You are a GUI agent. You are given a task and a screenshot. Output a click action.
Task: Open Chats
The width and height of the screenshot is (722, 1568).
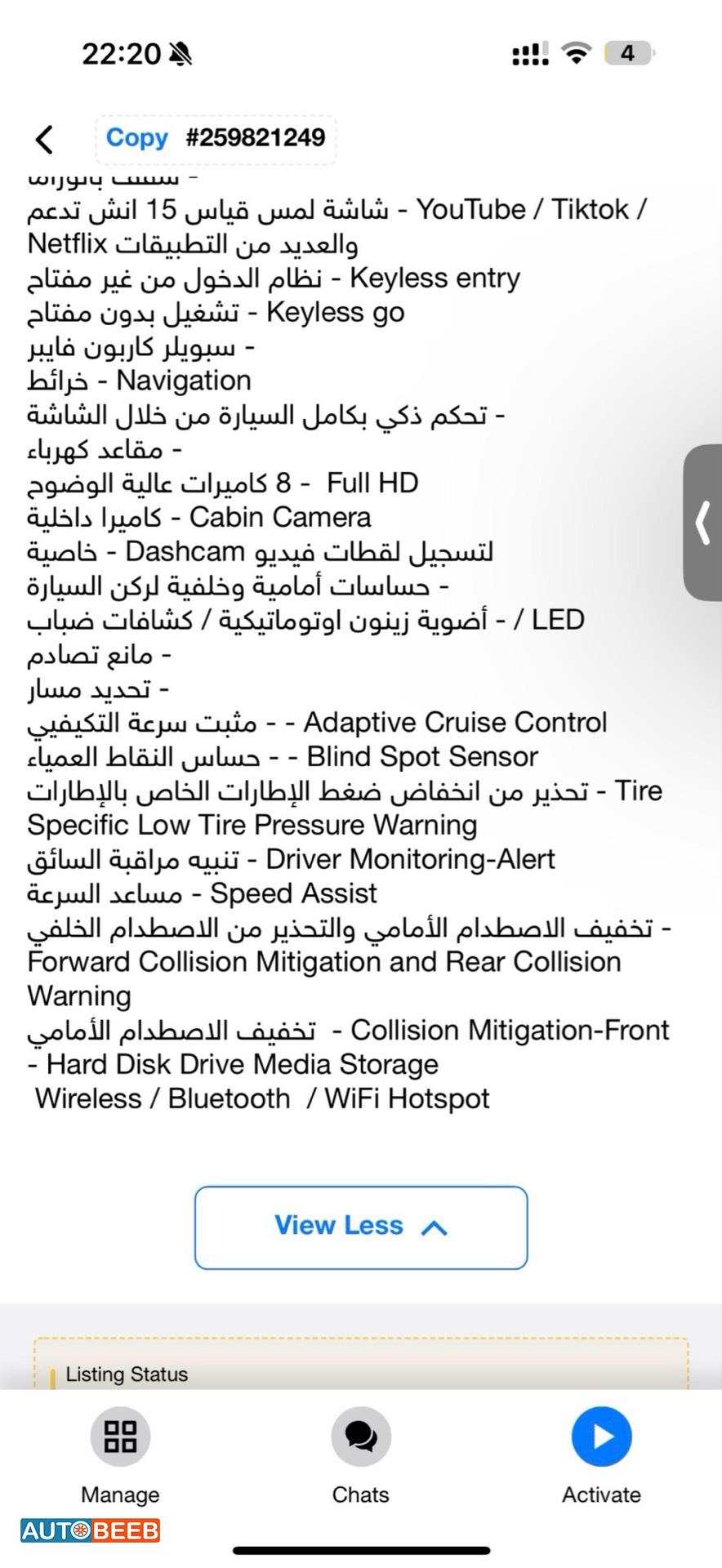tap(360, 1457)
